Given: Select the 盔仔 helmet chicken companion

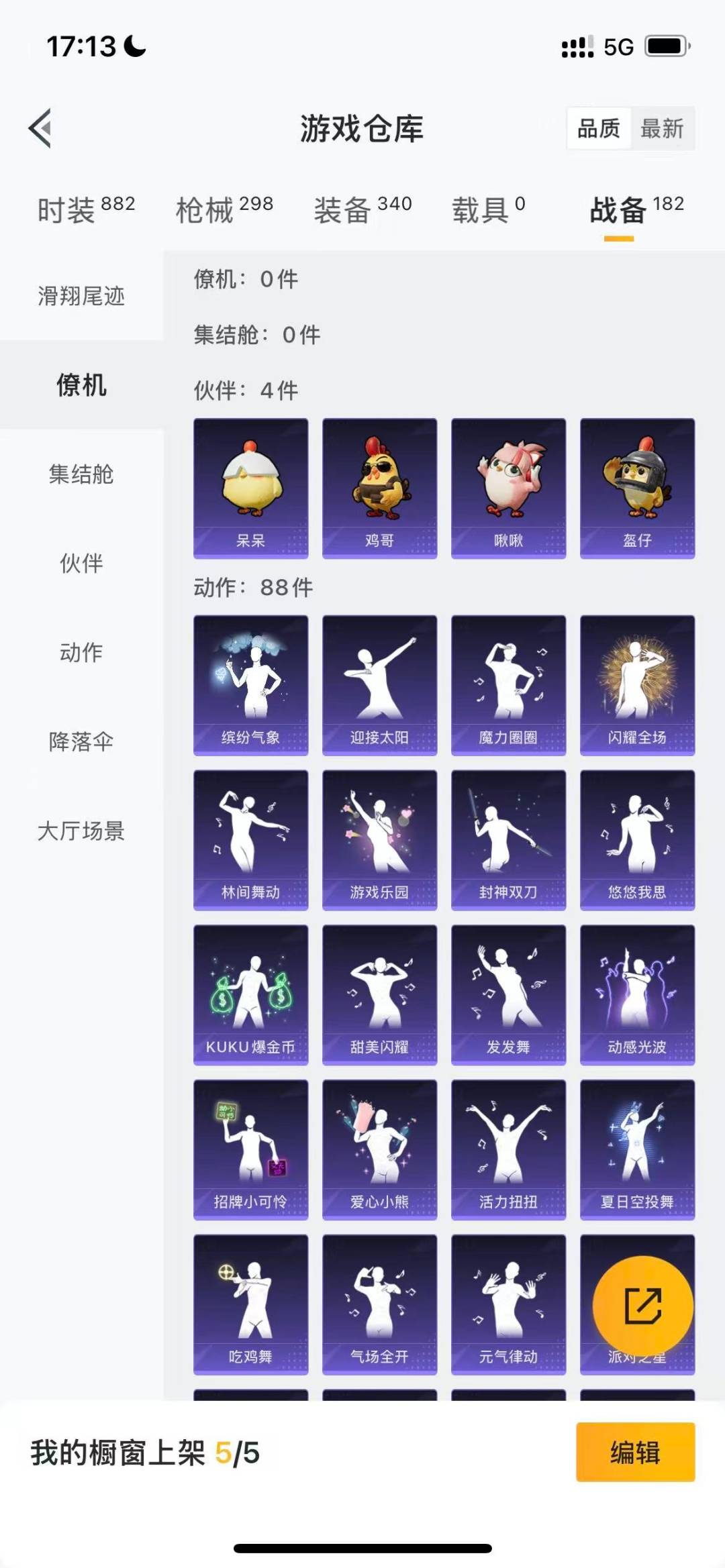Looking at the screenshot, I should coord(636,487).
